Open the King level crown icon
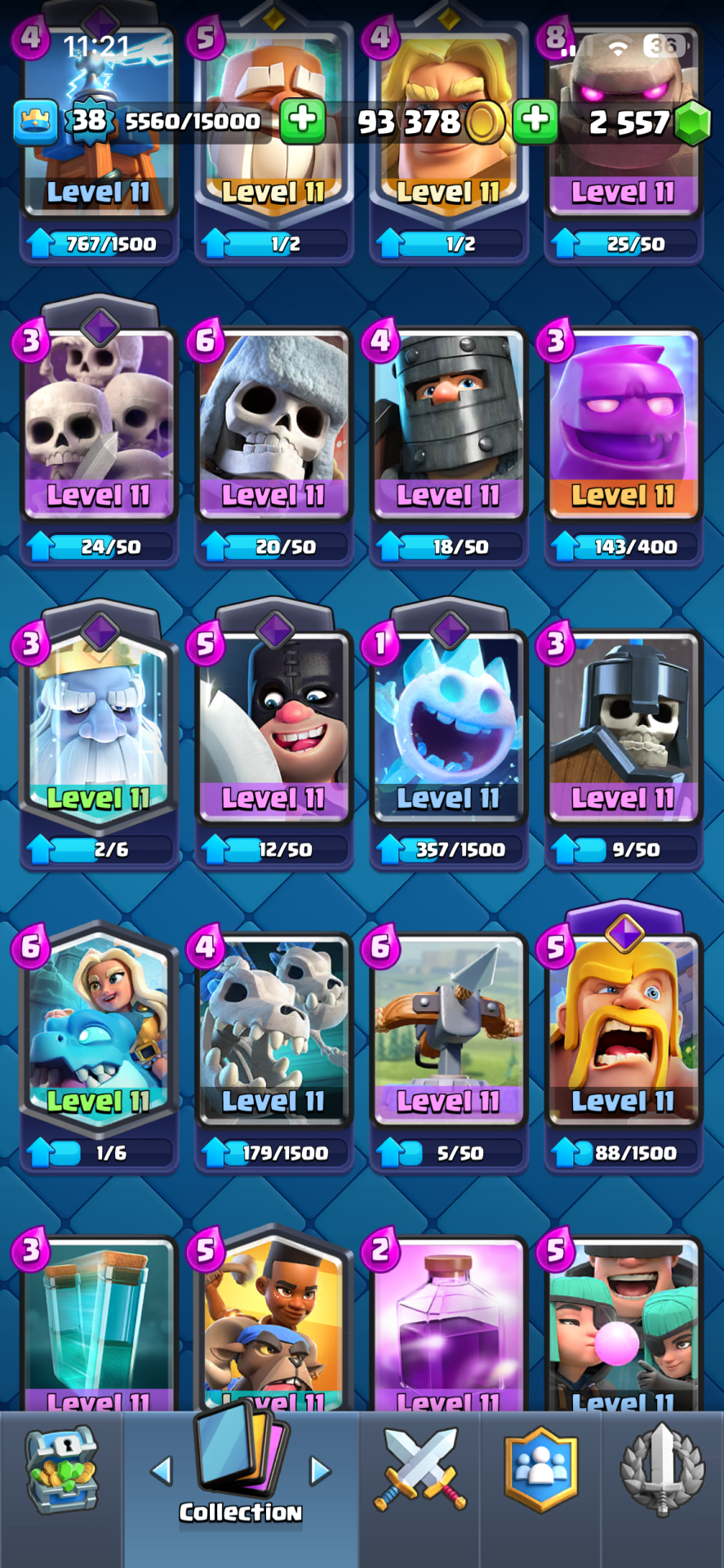Image resolution: width=724 pixels, height=1568 pixels. pos(35,121)
